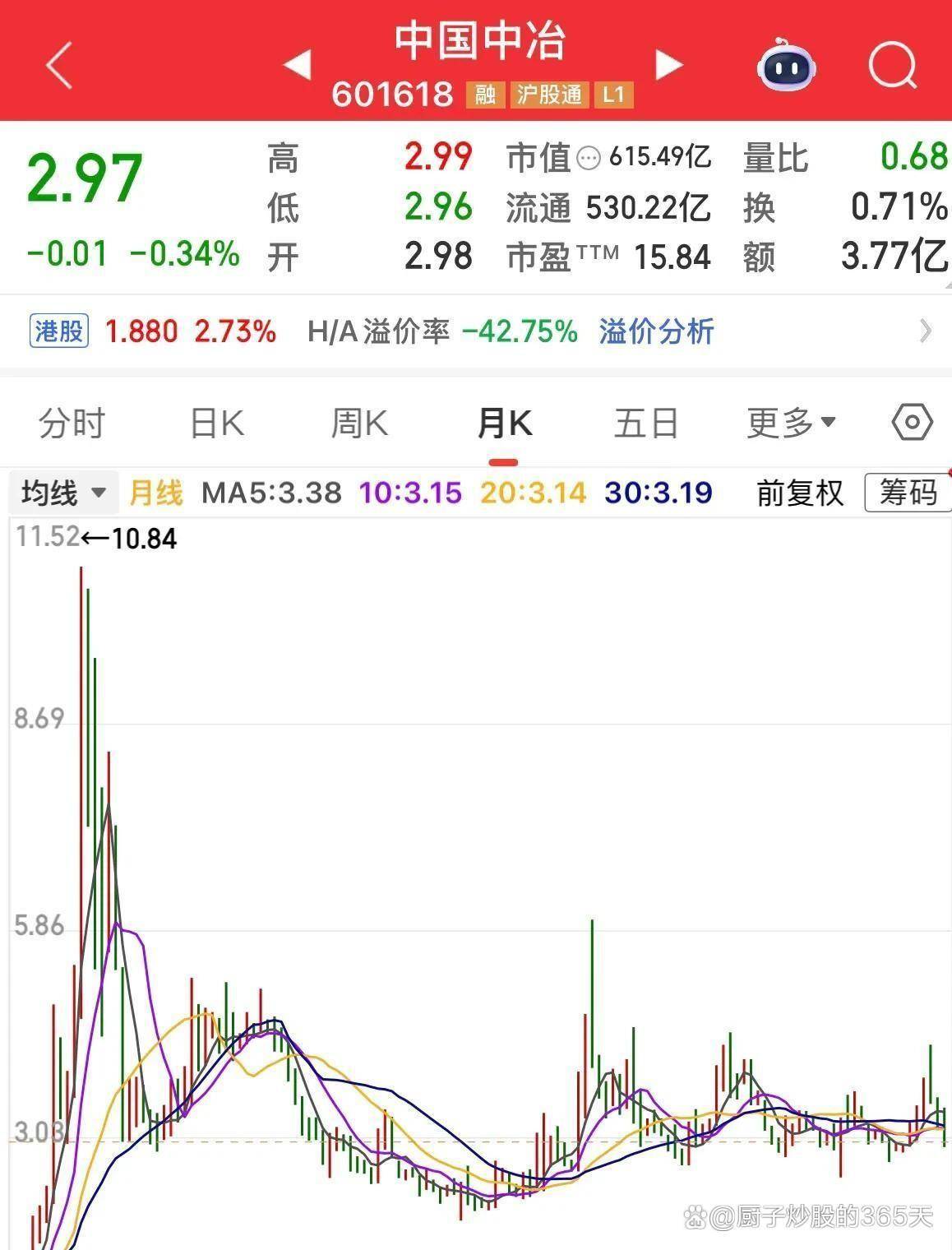This screenshot has width=952, height=1250.
Task: Switch to 分时 chart tab
Action: tap(72, 424)
